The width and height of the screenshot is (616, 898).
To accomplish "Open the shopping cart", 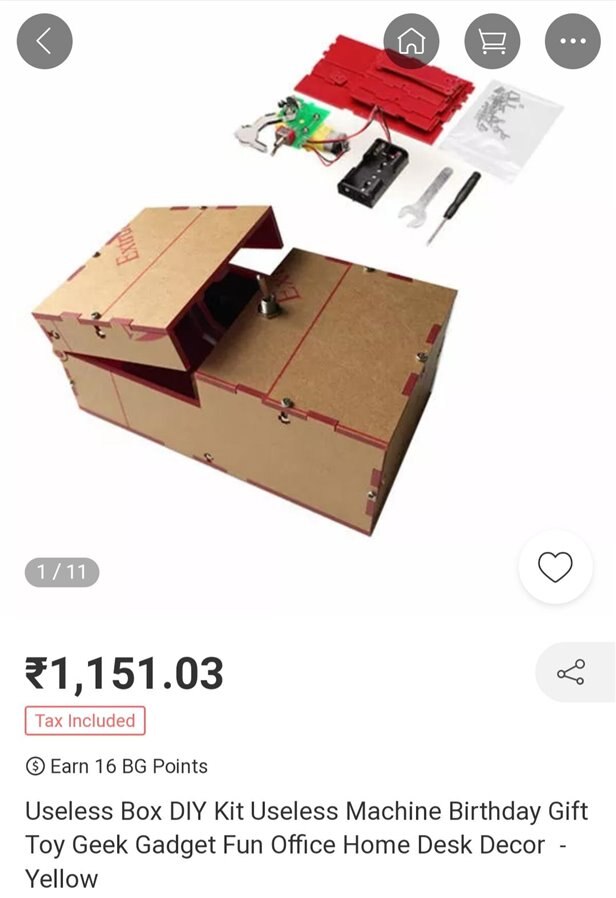I will [x=492, y=41].
